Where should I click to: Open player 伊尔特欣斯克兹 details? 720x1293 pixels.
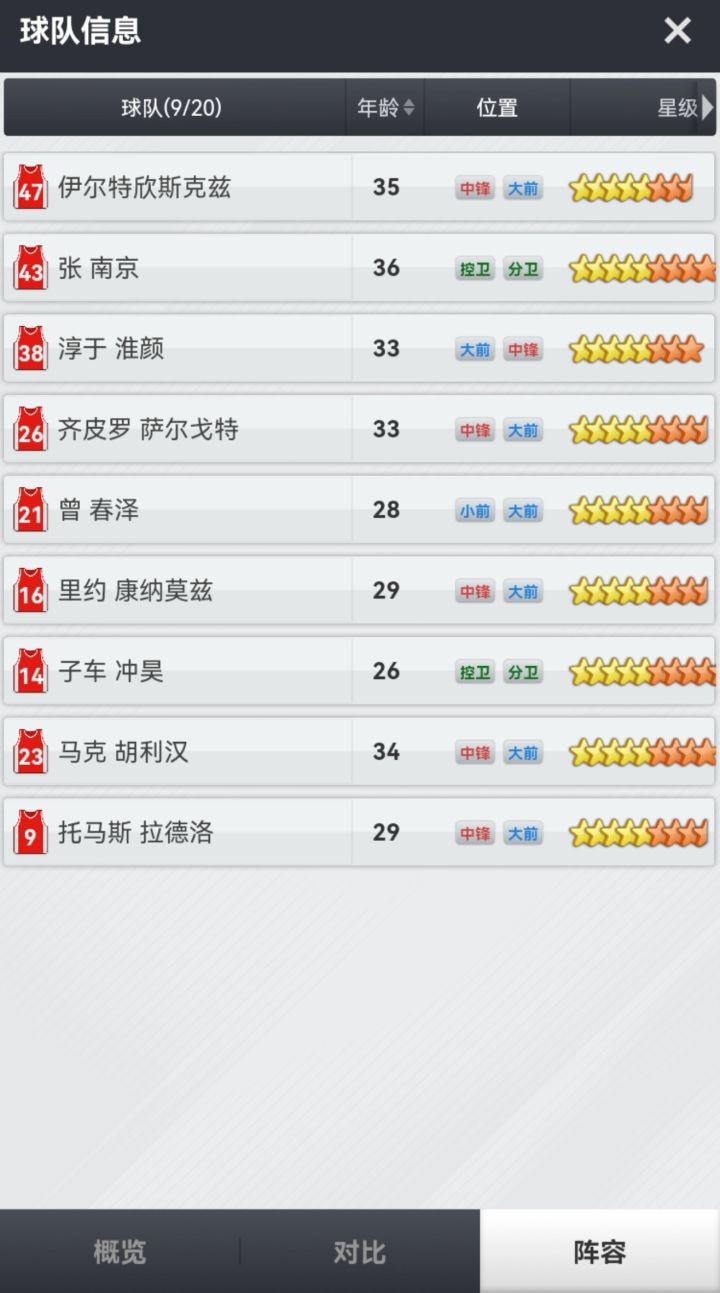point(359,187)
